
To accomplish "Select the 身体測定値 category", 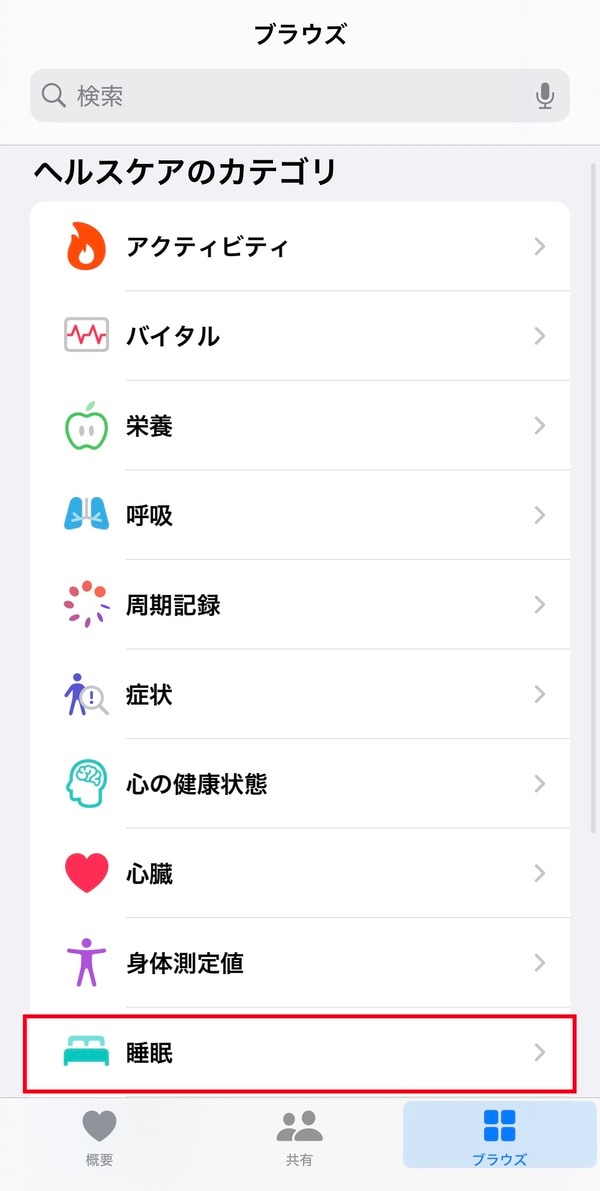I will (300, 963).
